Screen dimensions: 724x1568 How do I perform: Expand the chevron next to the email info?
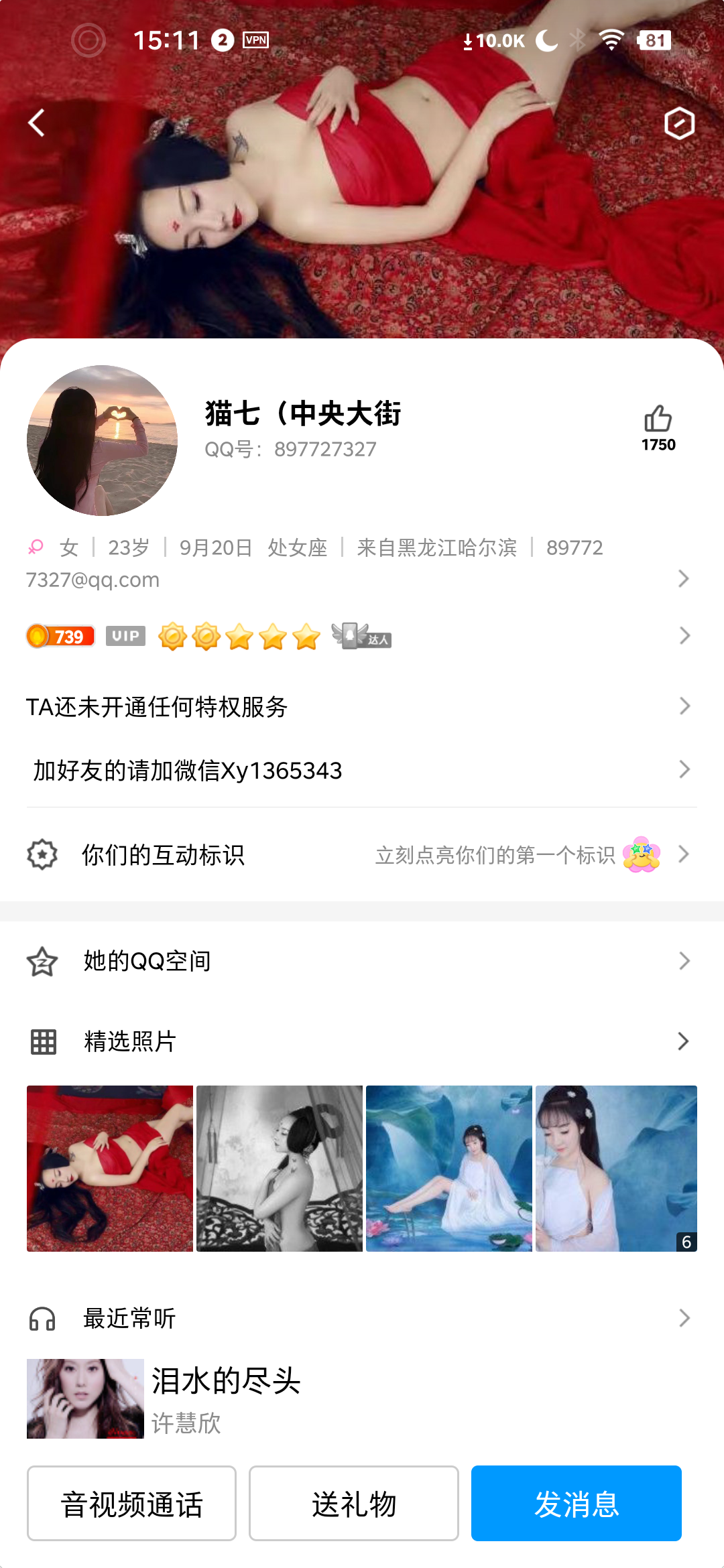point(683,578)
